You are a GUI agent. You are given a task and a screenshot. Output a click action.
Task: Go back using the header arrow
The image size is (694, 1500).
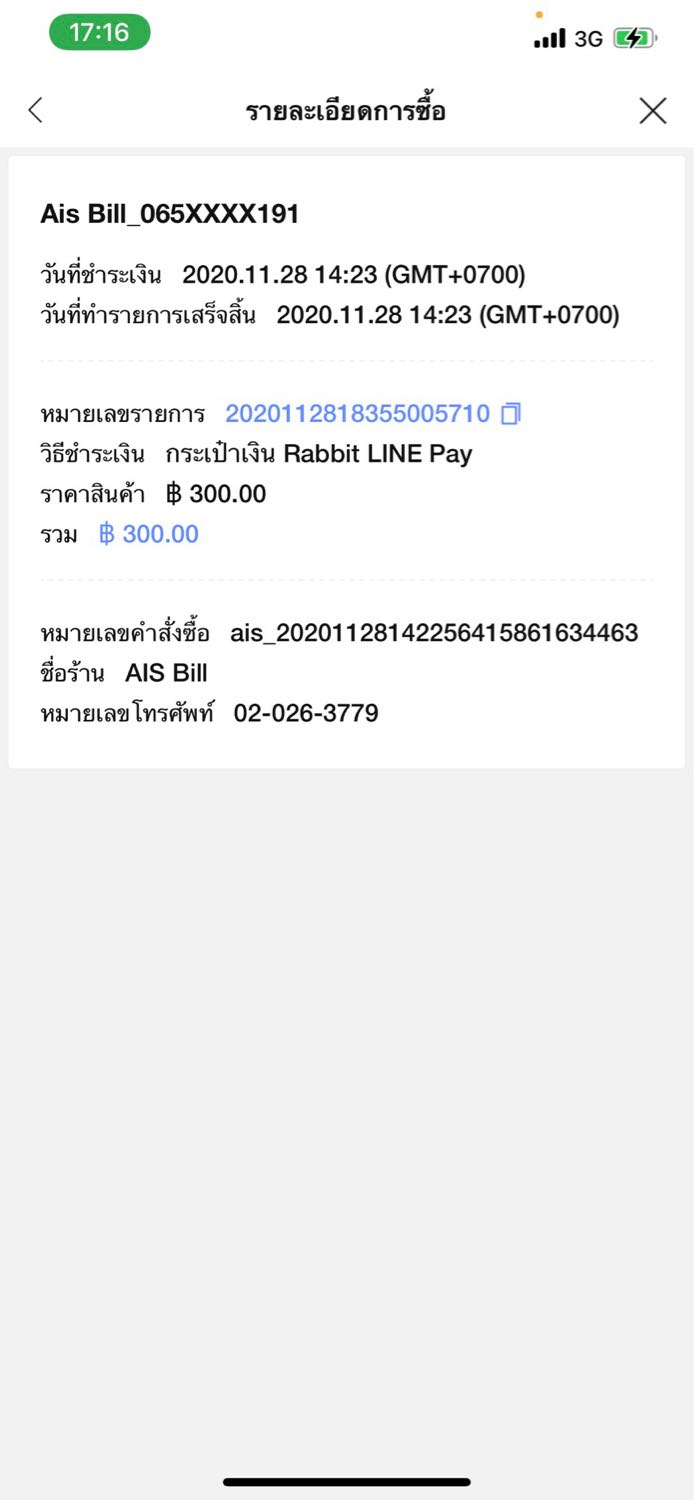(x=36, y=110)
